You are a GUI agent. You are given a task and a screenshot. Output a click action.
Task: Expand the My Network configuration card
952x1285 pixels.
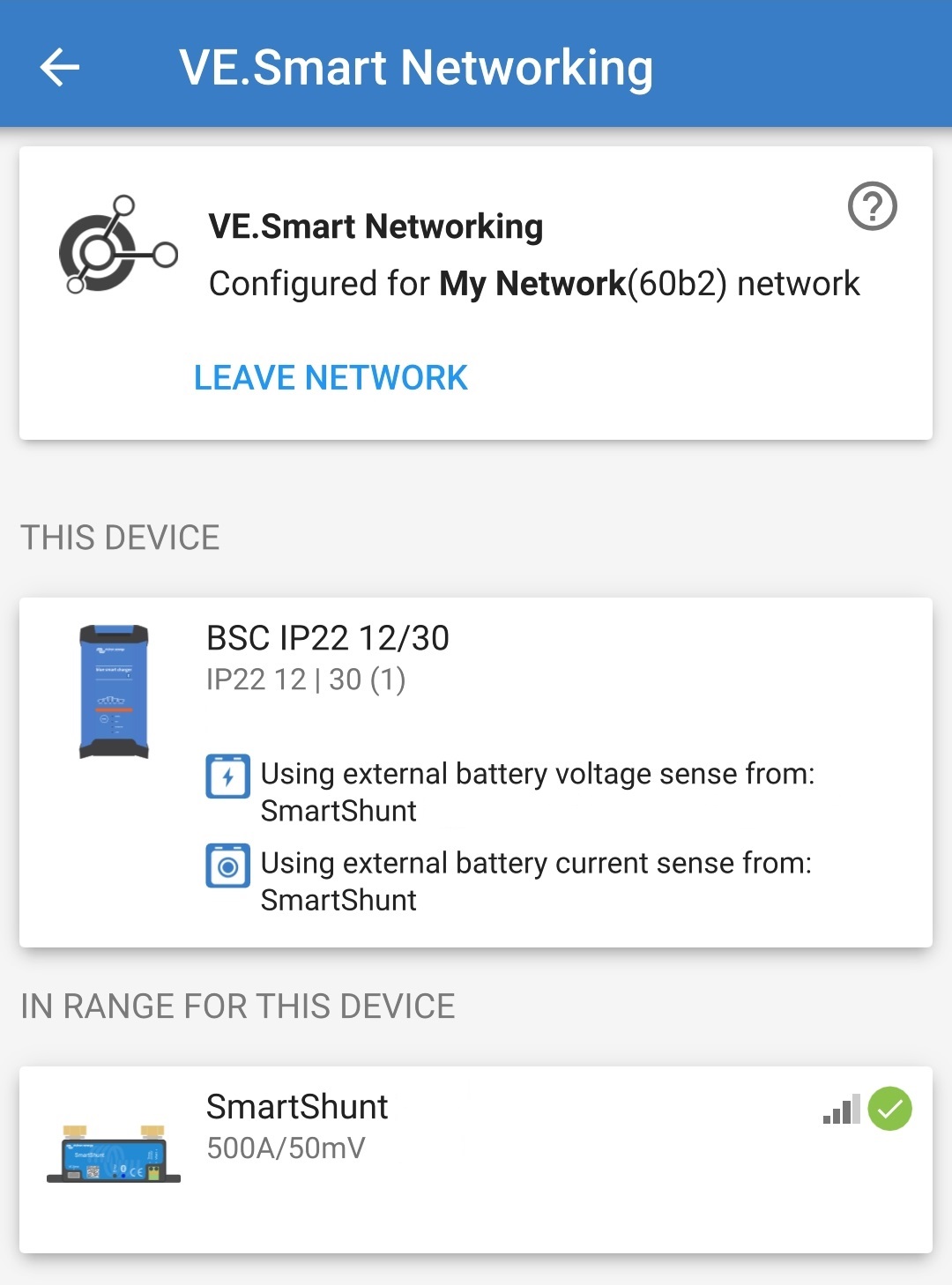pyautogui.click(x=476, y=291)
